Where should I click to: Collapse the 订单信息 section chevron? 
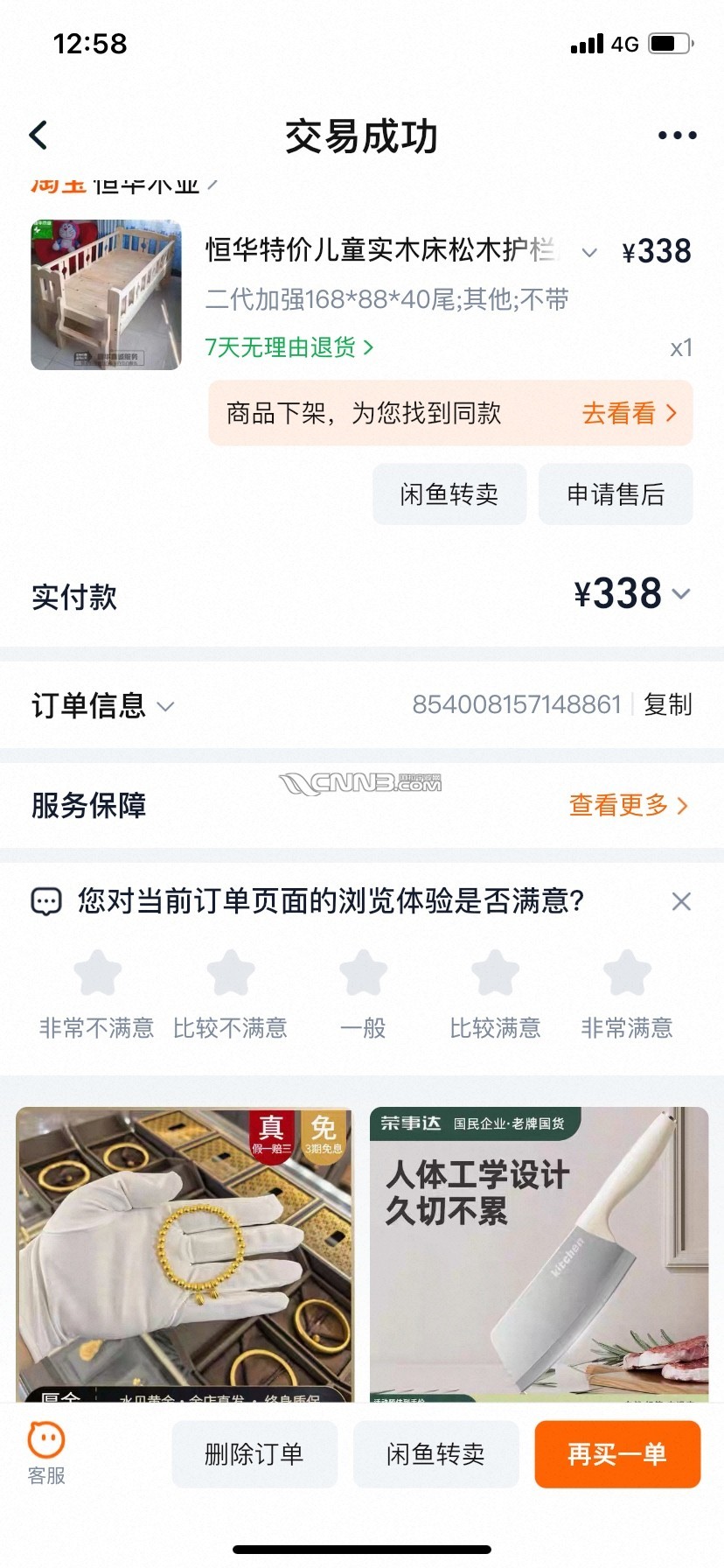pos(167,706)
